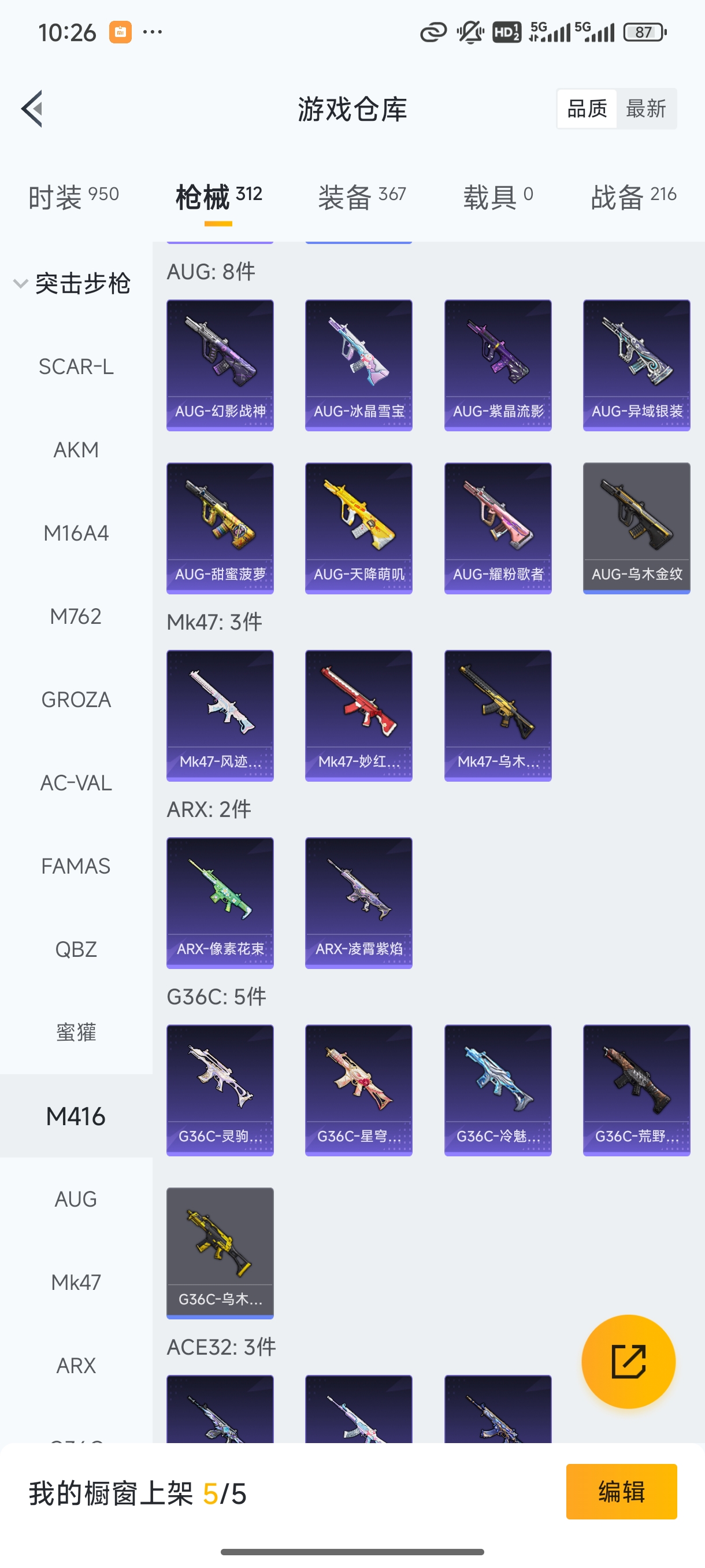The image size is (705, 1568).
Task: Open the AUG-乌木金纹 skin
Action: pos(636,528)
